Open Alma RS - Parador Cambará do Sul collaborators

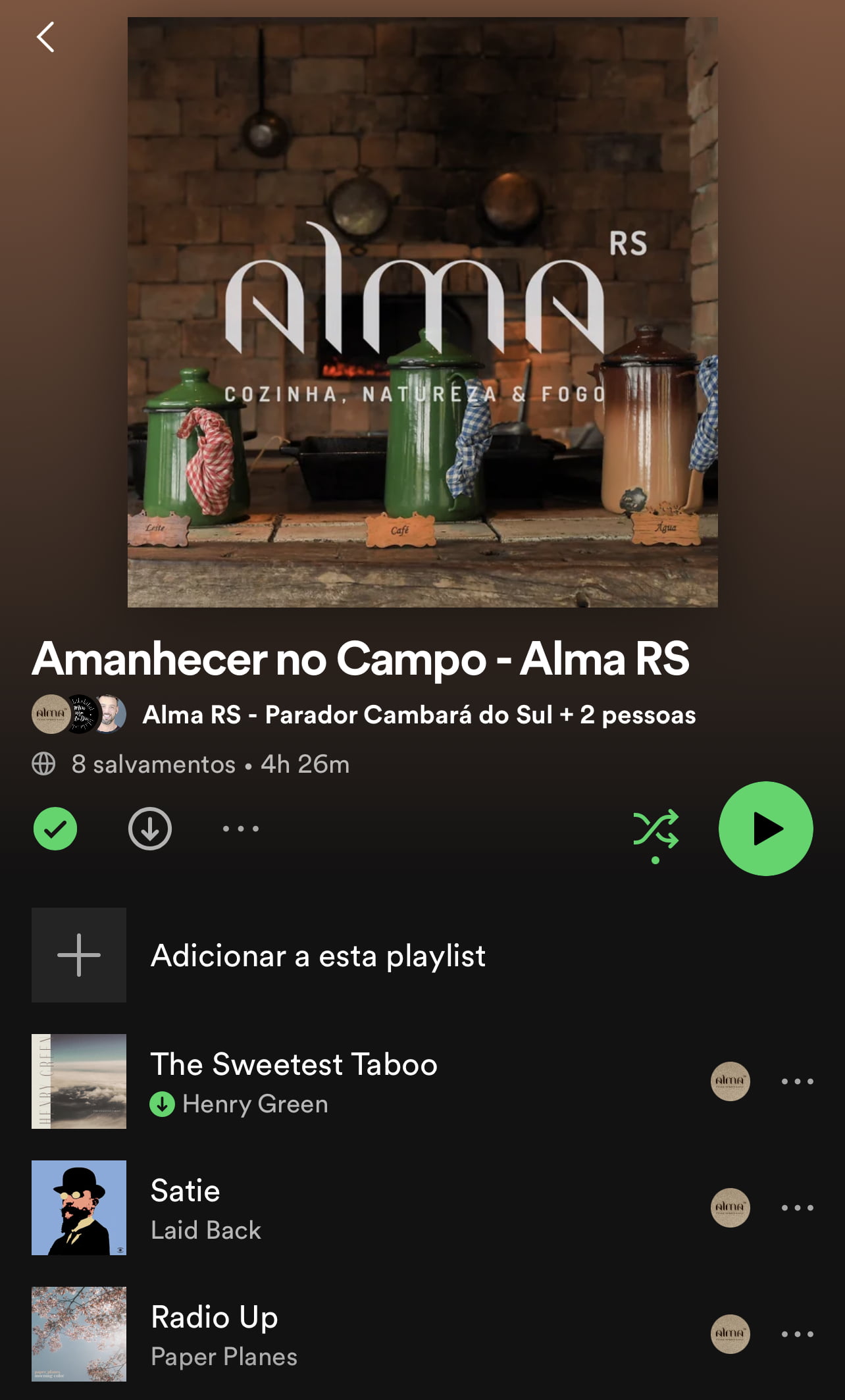419,715
